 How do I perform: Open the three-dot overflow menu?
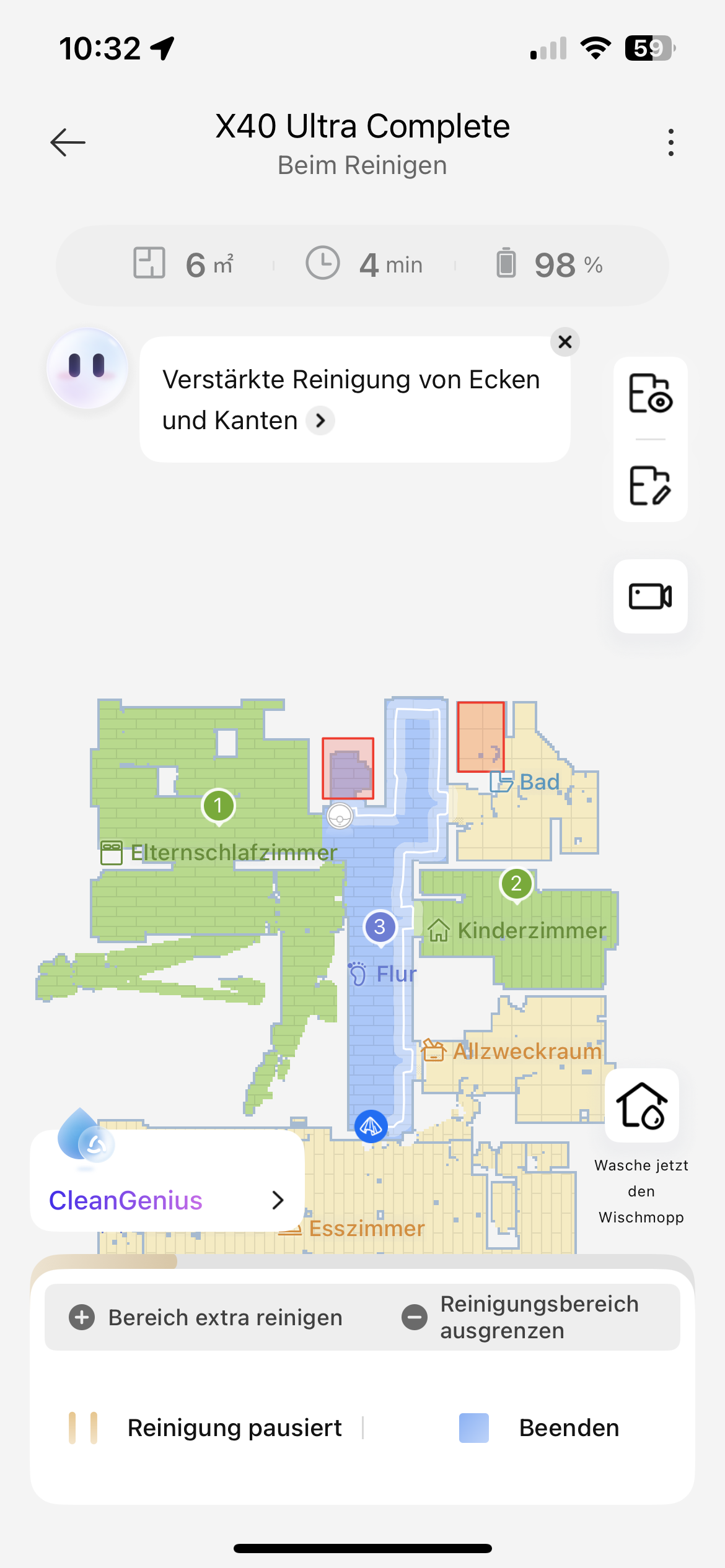670,142
